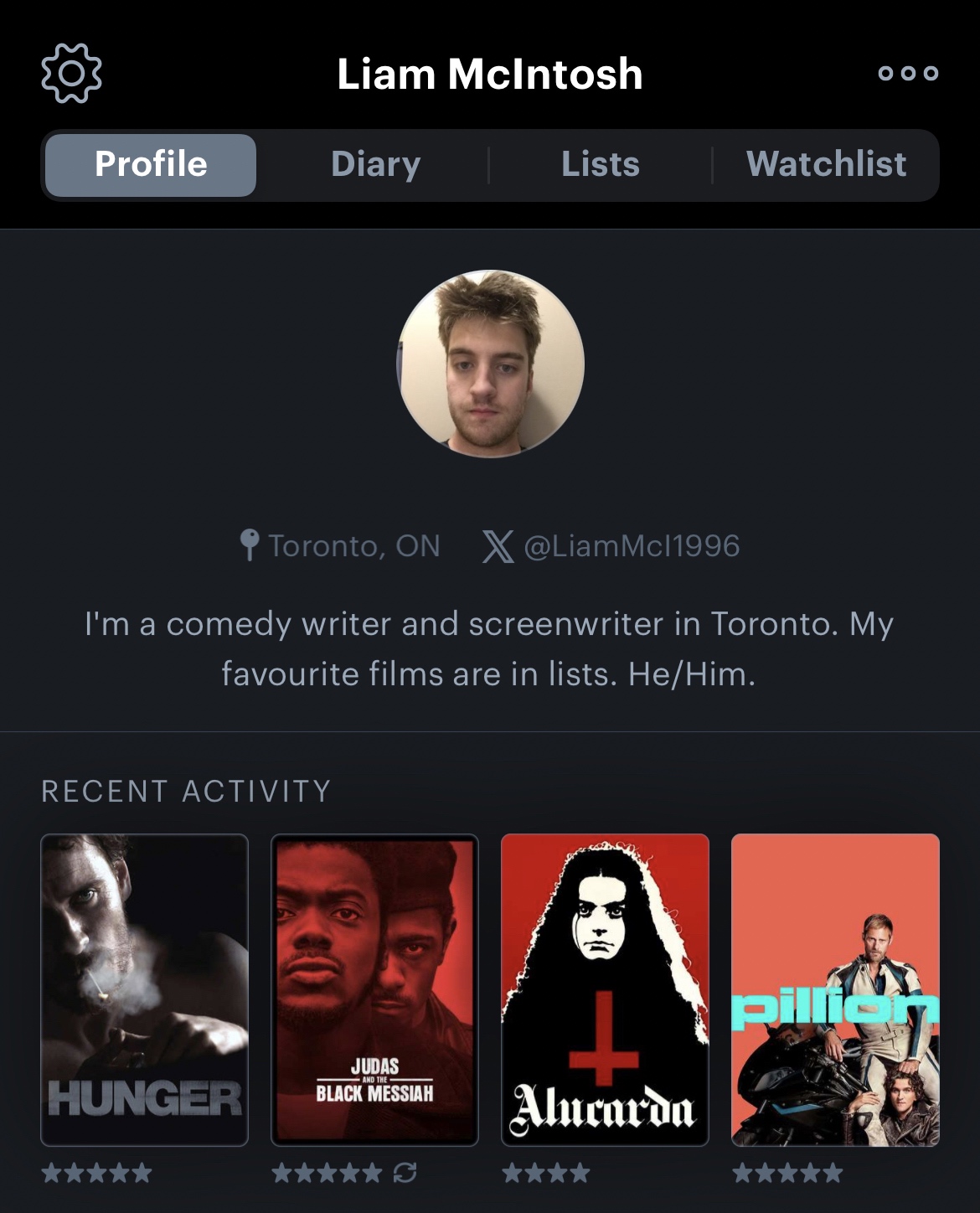View Liam McIntosh's profile picture
The width and height of the screenshot is (980, 1213).
click(490, 363)
